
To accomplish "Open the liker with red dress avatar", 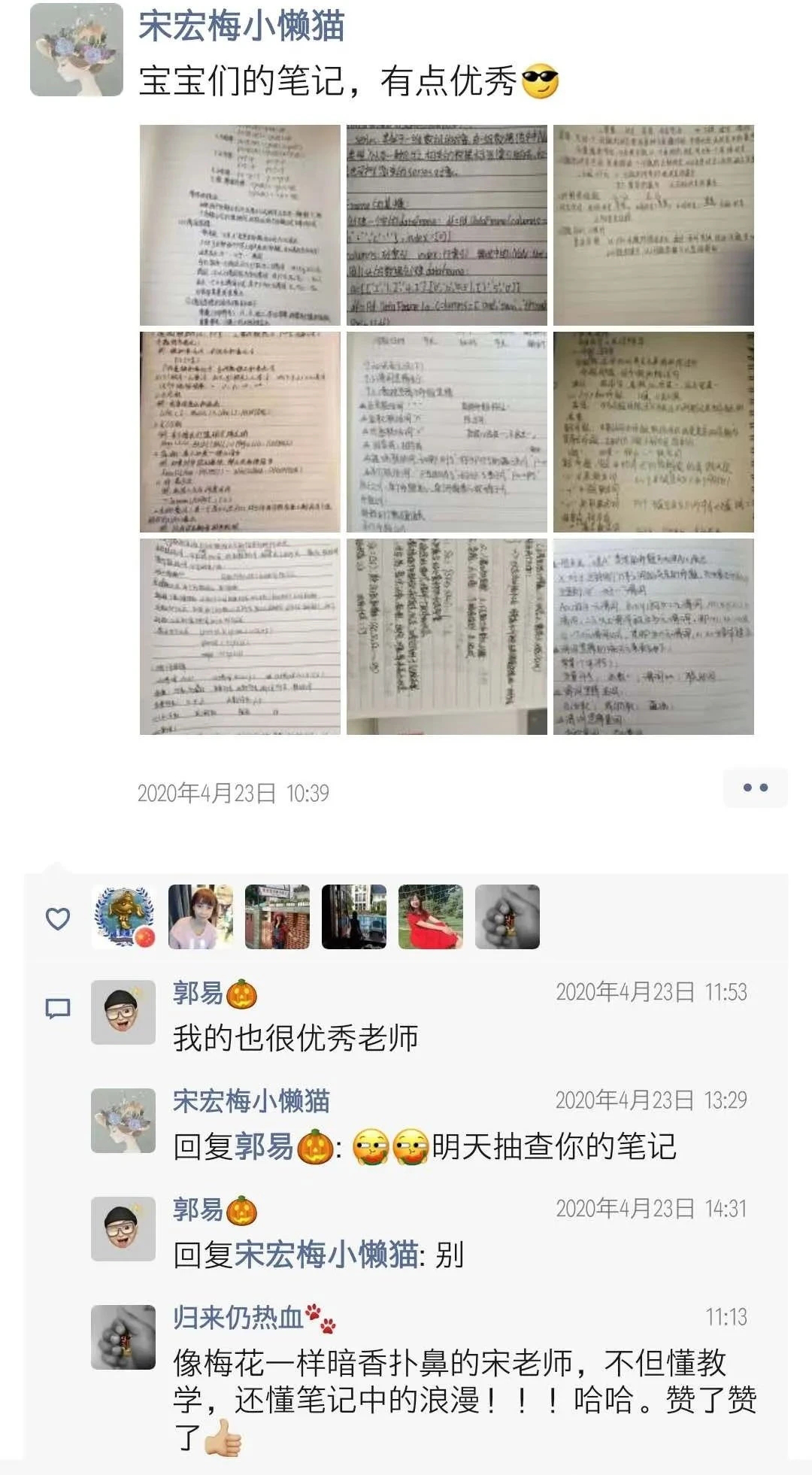I will pos(431,917).
